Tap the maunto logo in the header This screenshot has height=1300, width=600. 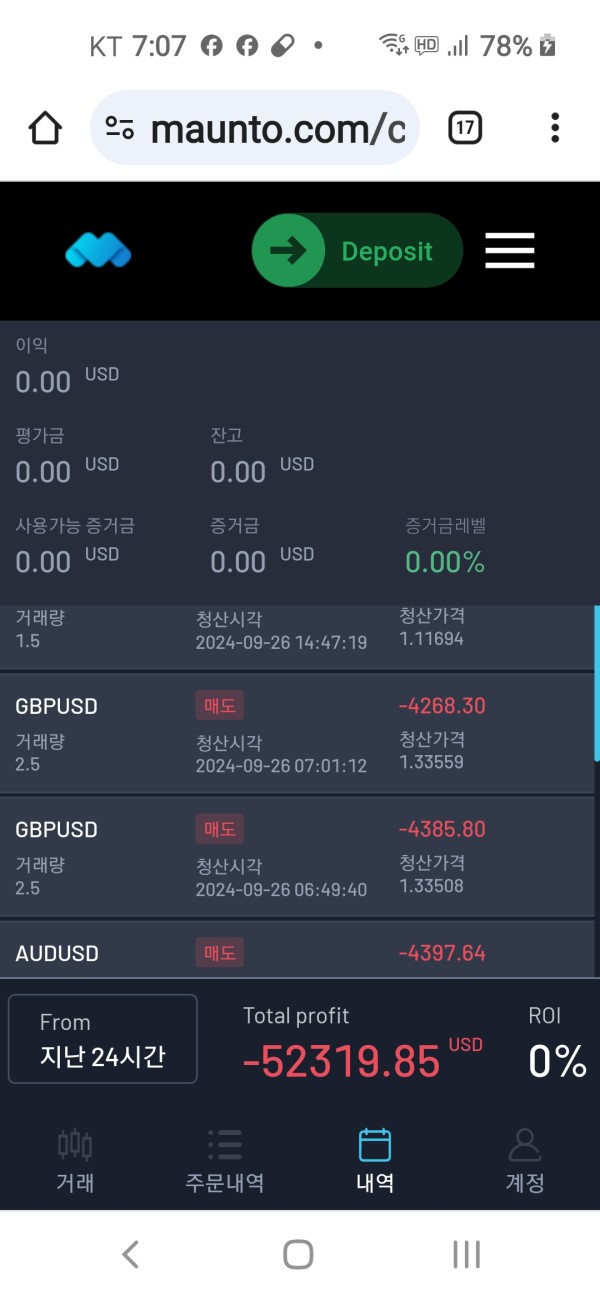tap(98, 251)
